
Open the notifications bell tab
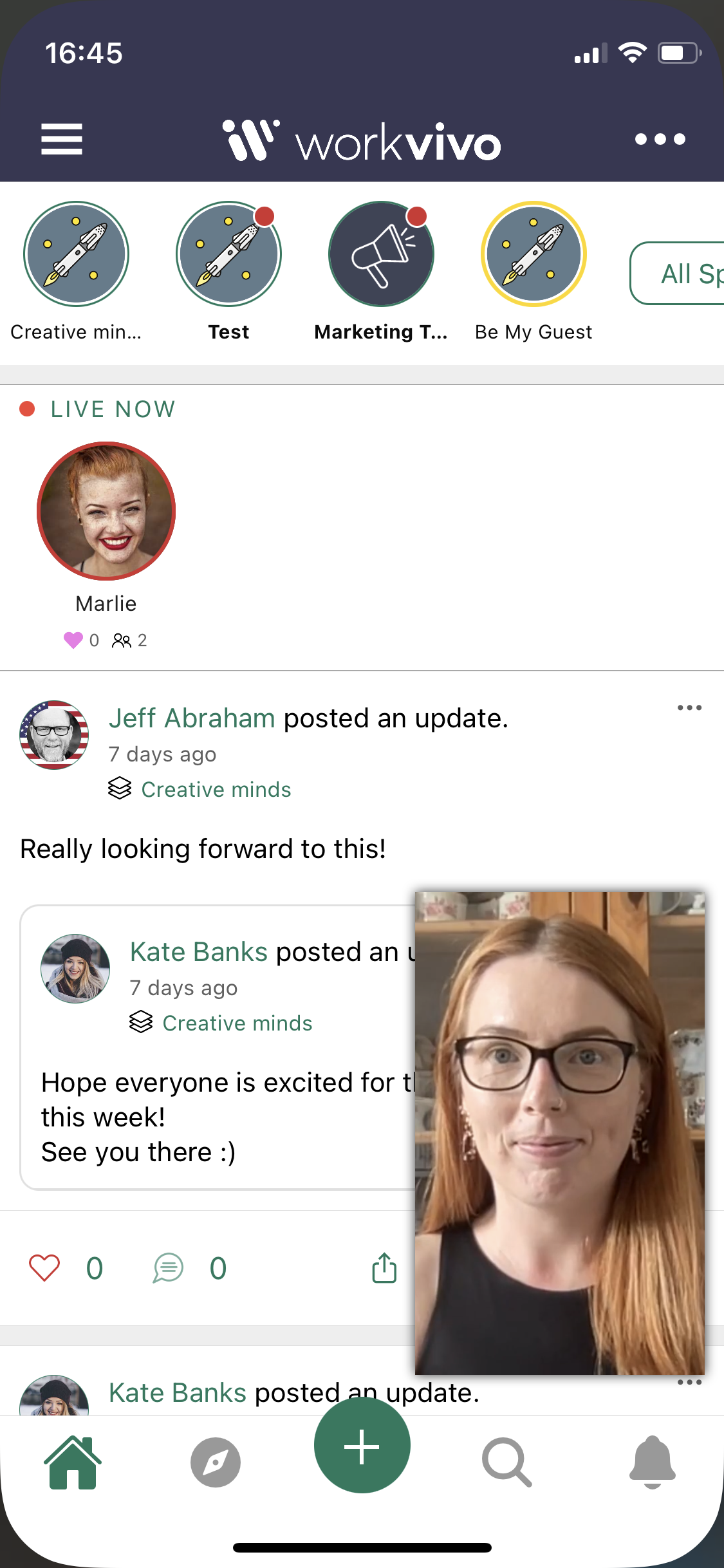[652, 1462]
